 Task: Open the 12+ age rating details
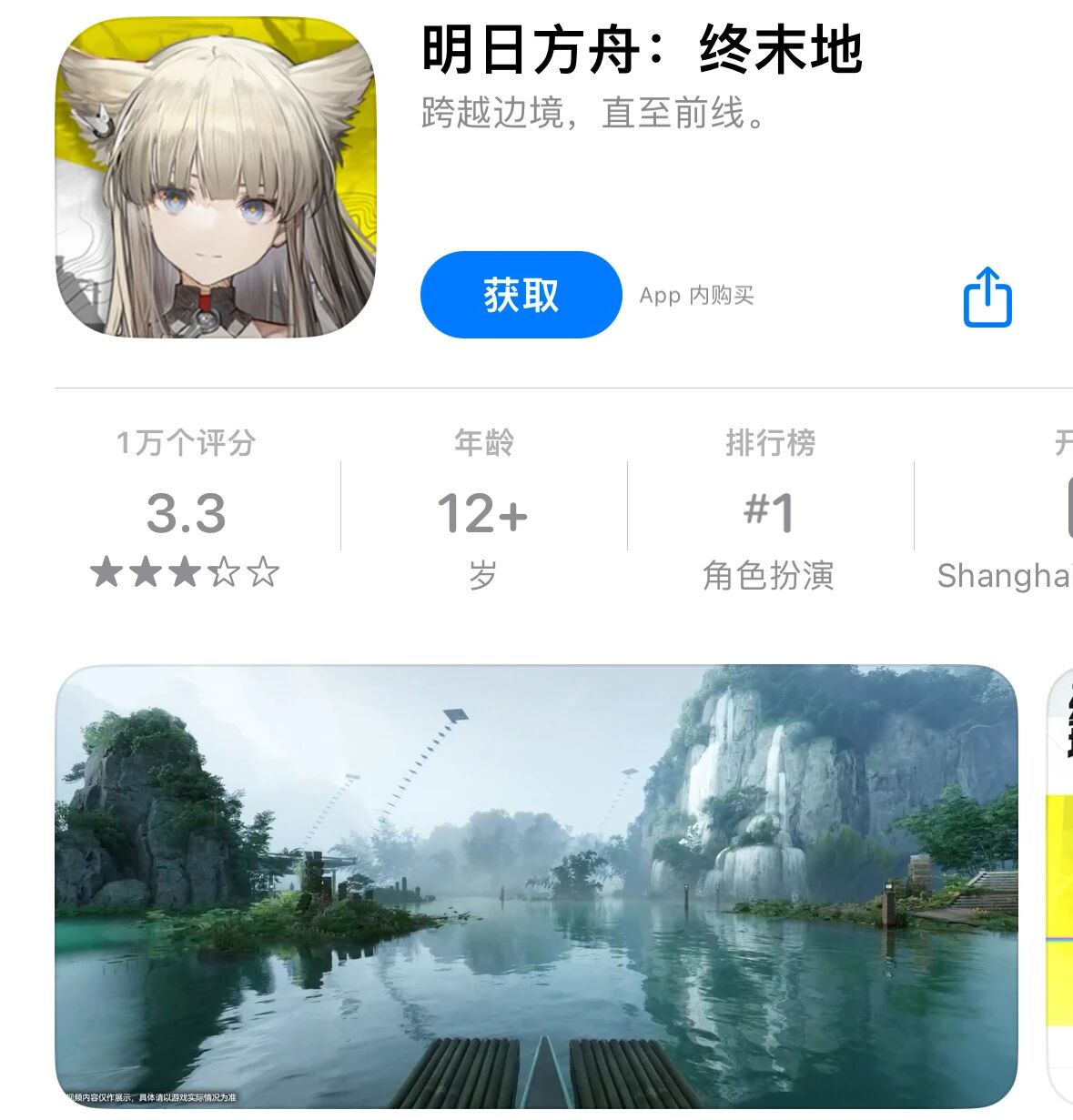click(483, 513)
